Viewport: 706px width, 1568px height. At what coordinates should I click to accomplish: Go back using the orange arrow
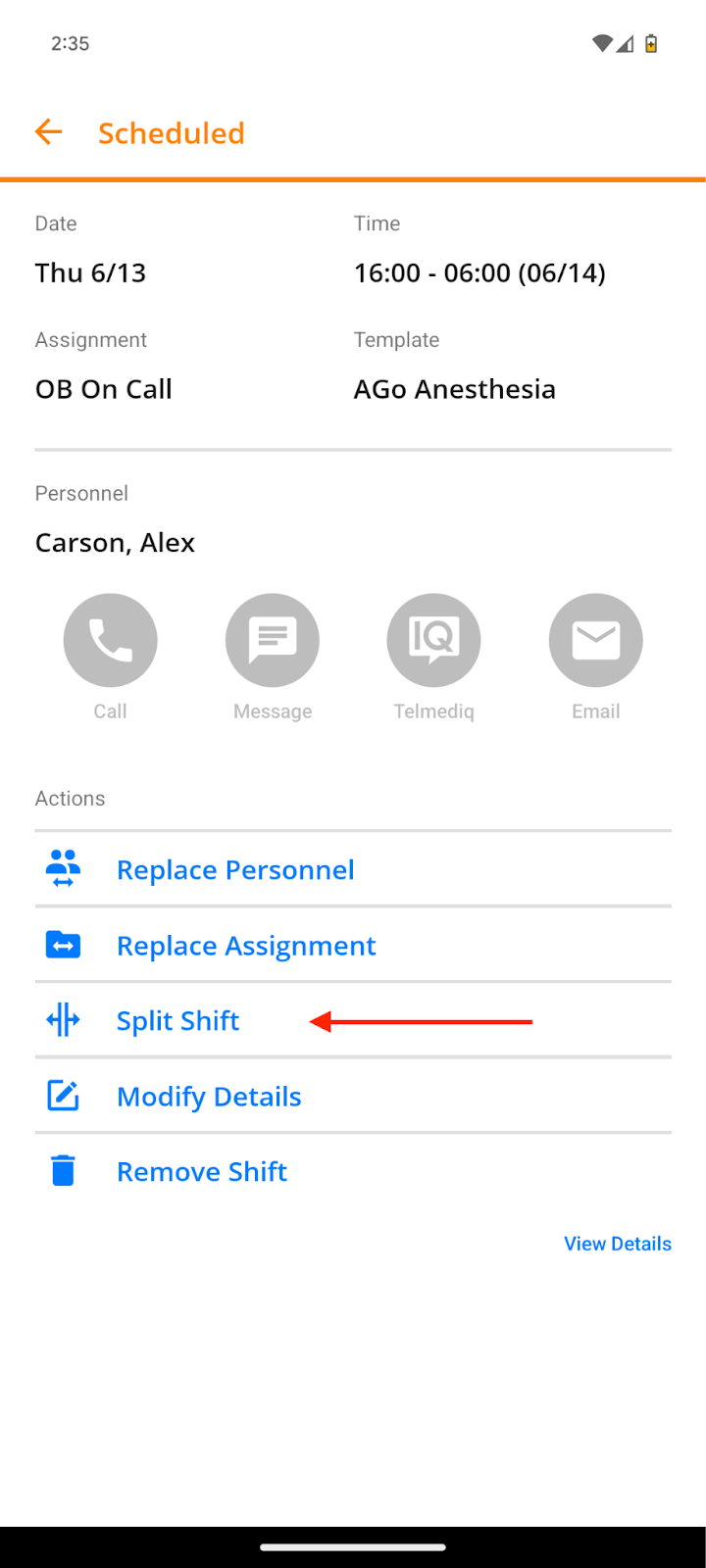[48, 132]
